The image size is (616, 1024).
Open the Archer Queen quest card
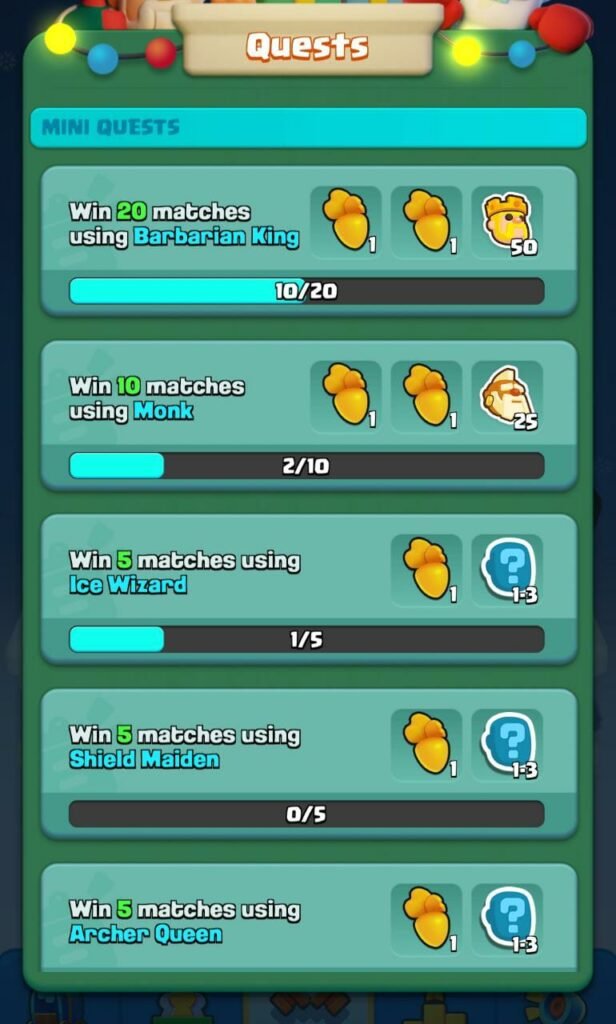pos(308,917)
